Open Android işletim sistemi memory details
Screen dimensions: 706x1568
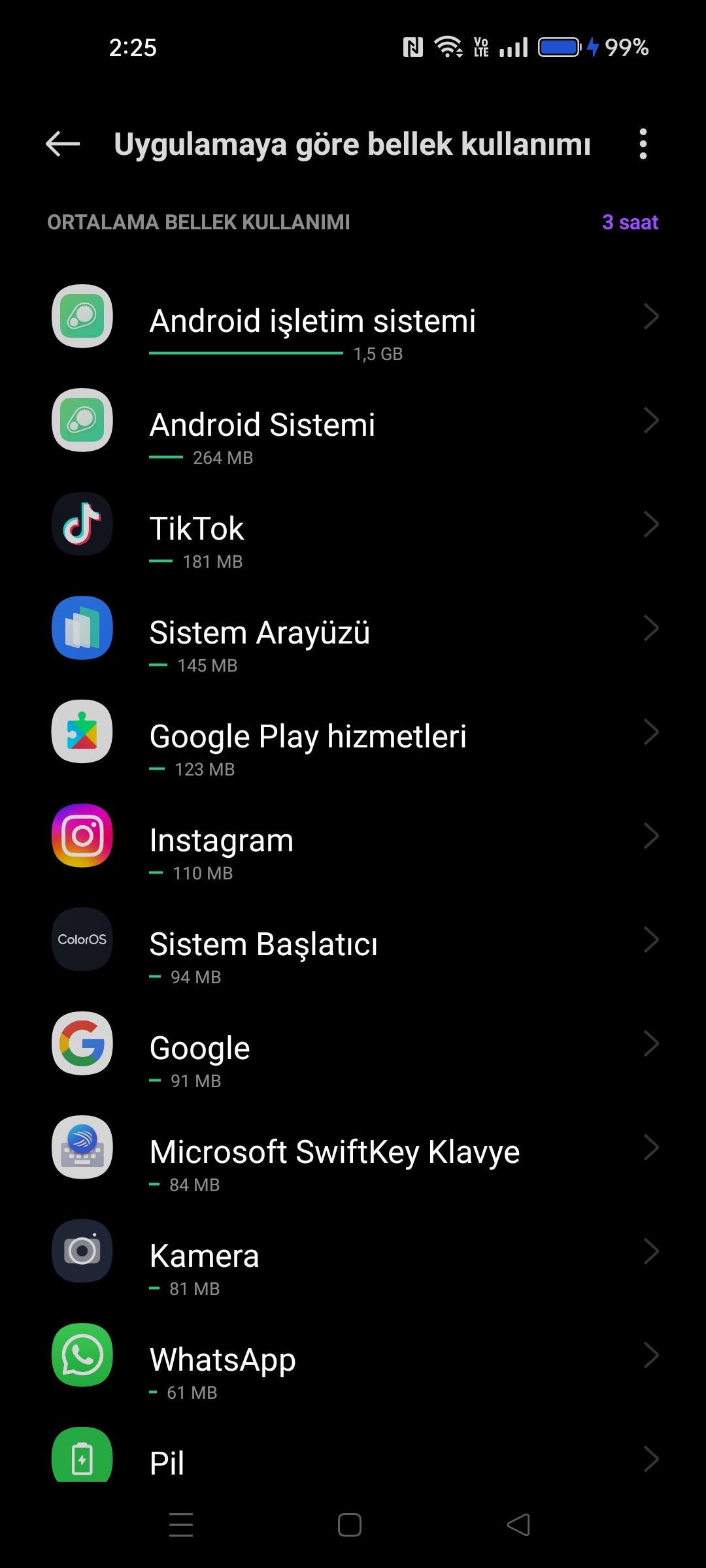click(x=353, y=317)
